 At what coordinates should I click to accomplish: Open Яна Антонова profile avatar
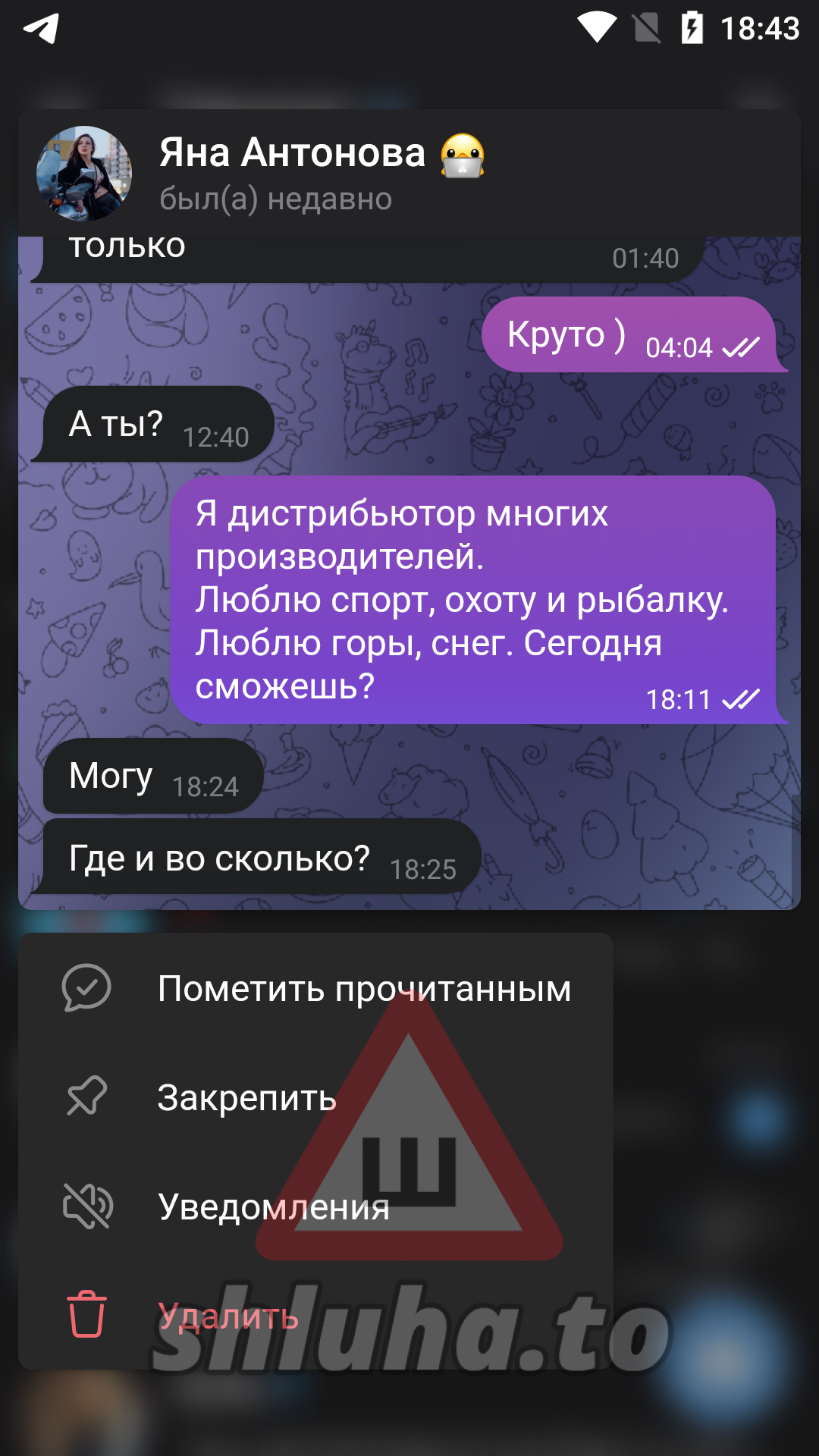click(x=84, y=174)
